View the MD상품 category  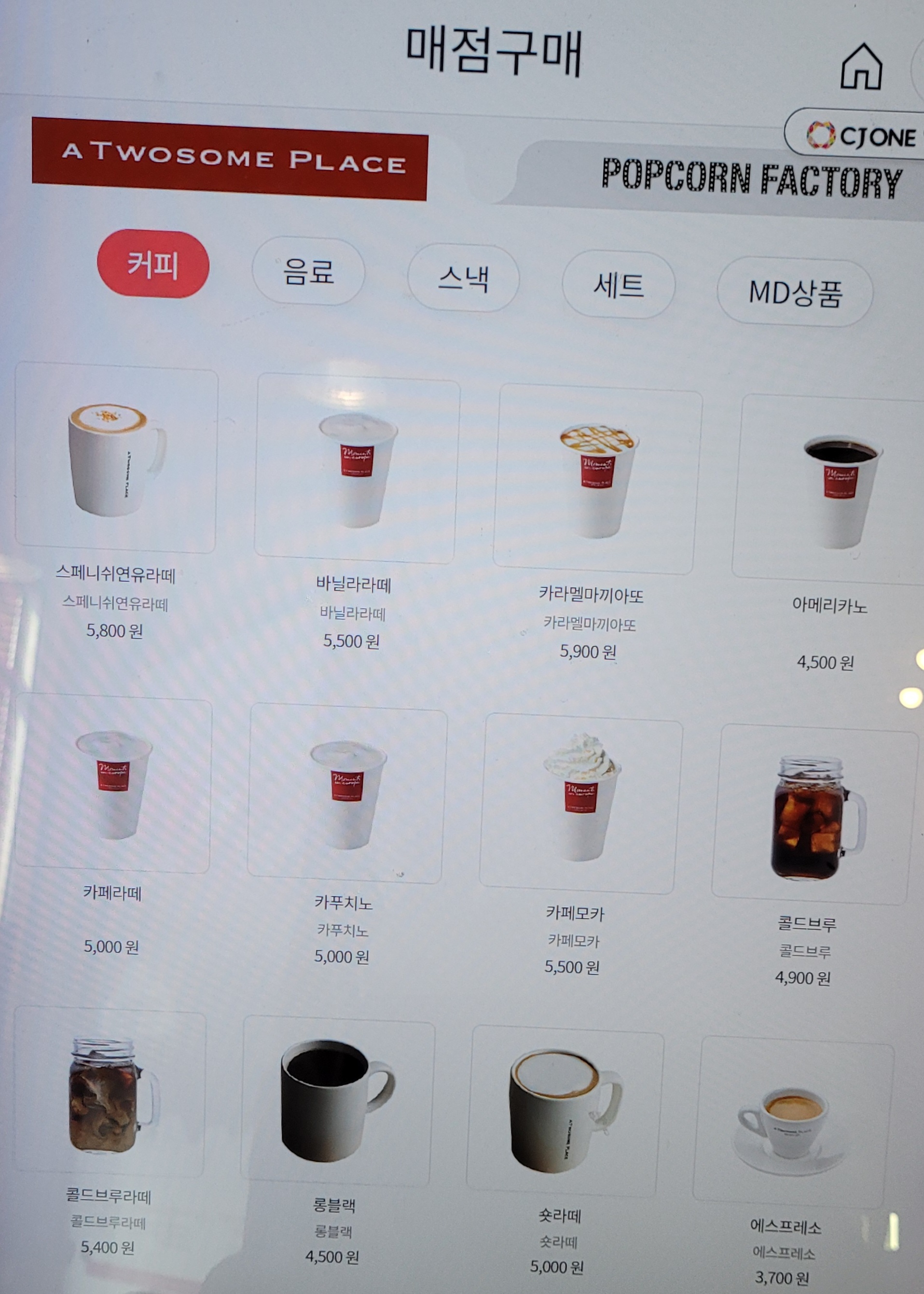click(x=794, y=292)
